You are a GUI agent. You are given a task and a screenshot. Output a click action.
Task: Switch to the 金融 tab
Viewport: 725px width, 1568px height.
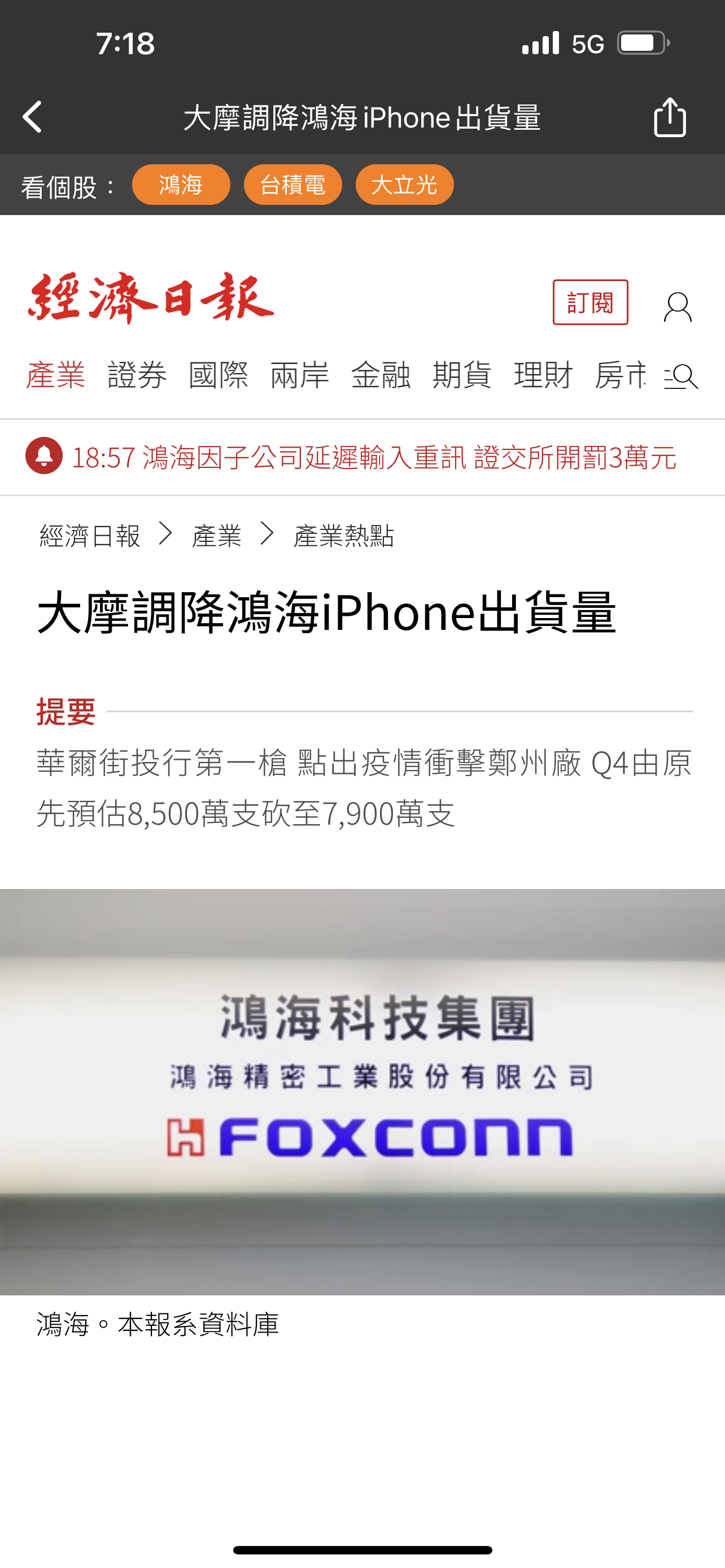pos(381,375)
